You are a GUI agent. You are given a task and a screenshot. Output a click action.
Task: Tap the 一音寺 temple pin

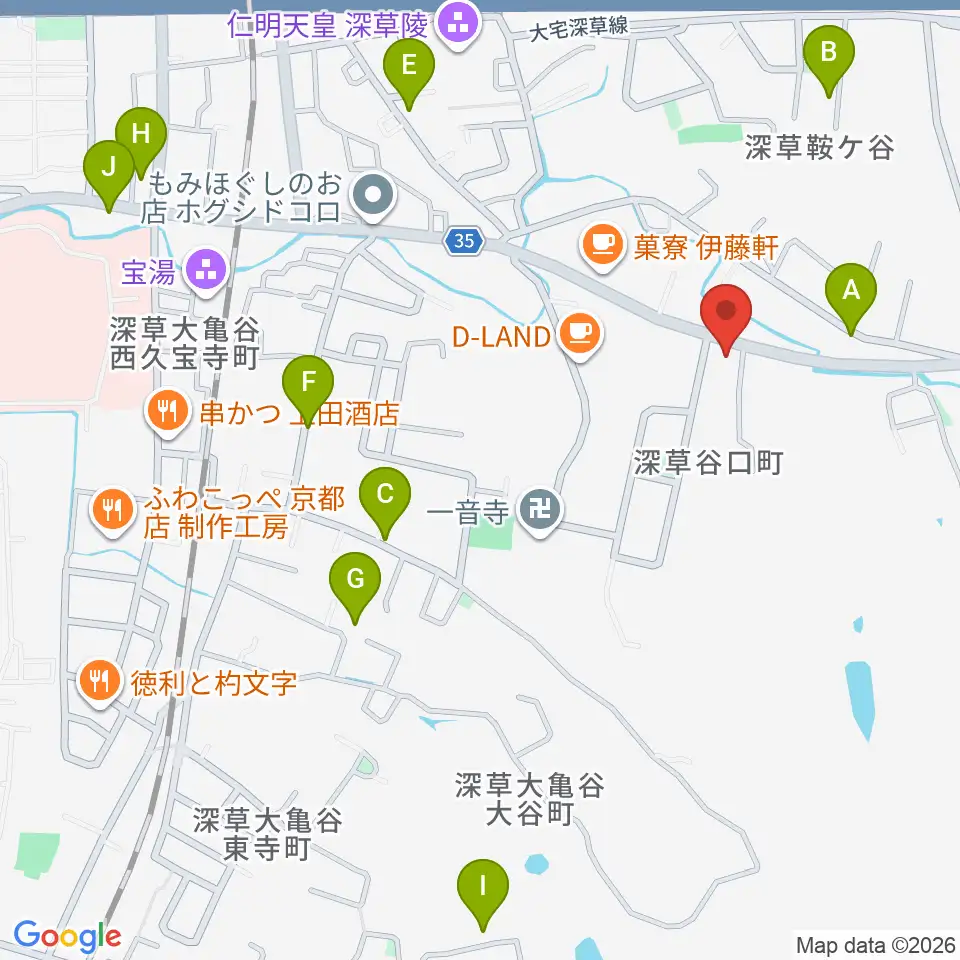pyautogui.click(x=539, y=512)
